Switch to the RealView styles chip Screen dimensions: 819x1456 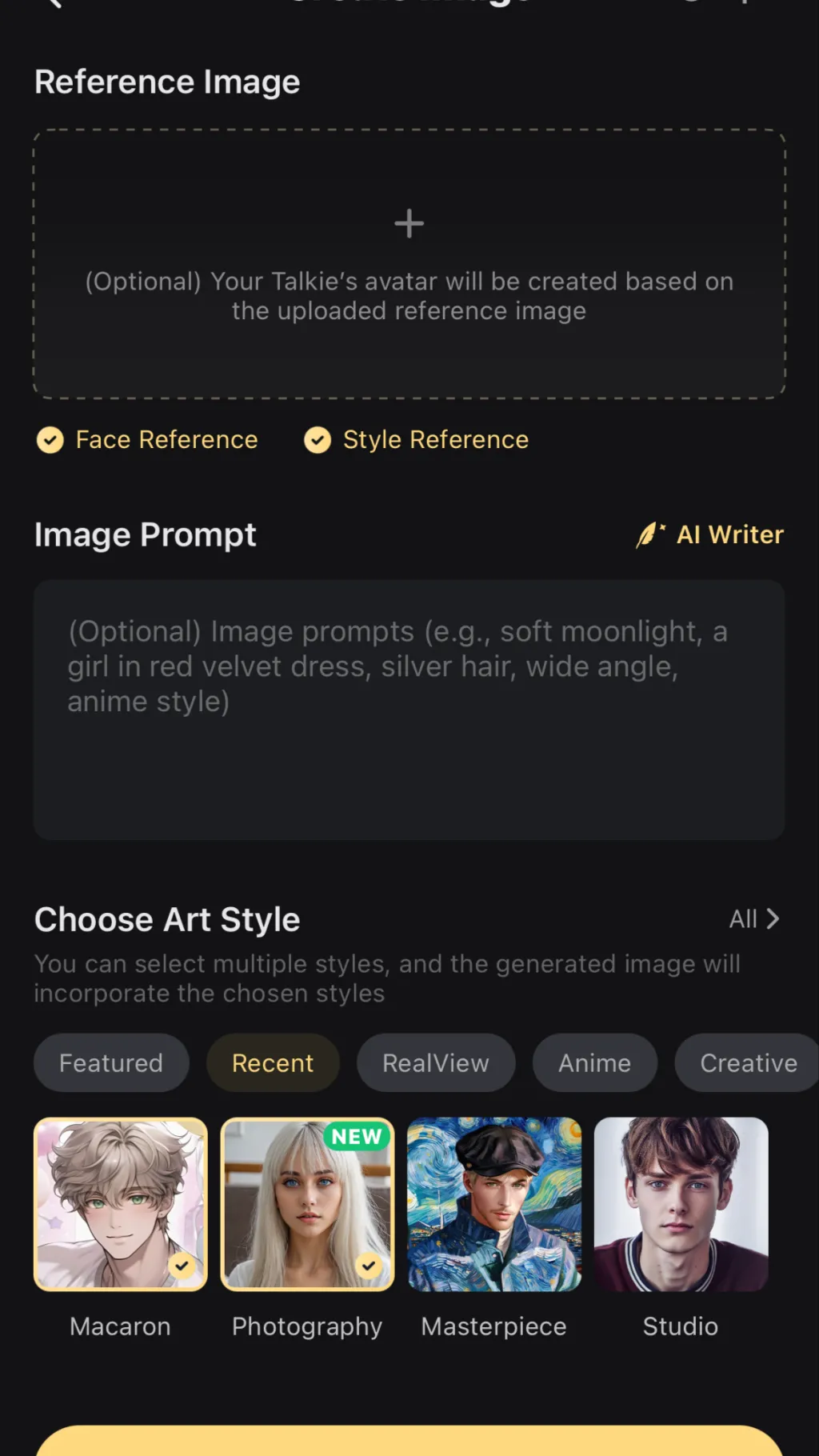click(435, 1063)
